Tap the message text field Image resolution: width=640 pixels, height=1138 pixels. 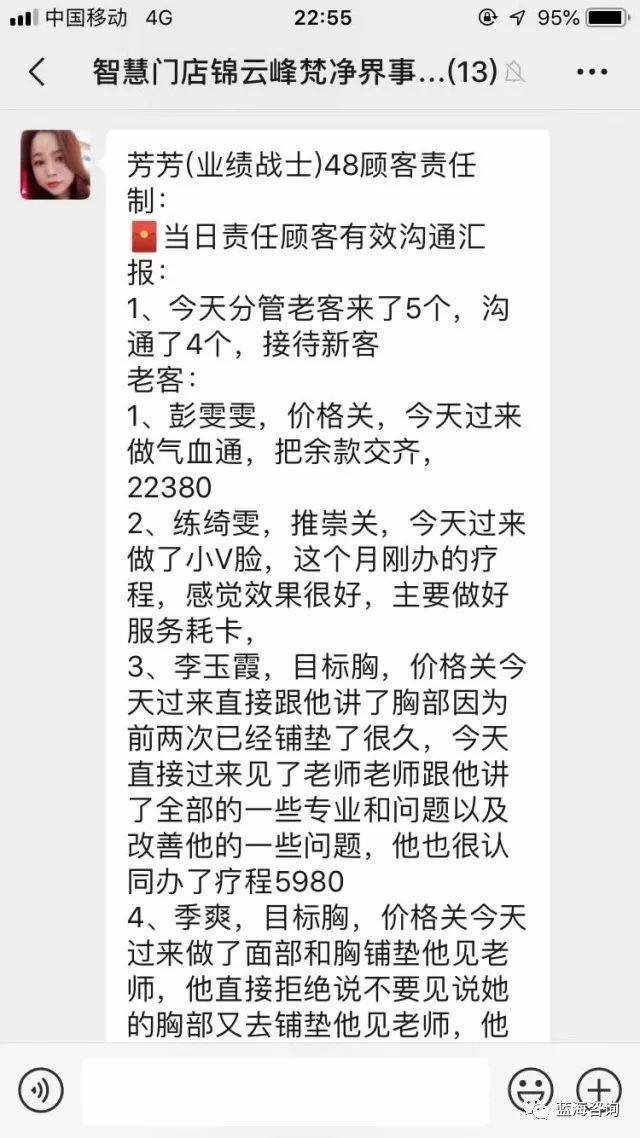285,1090
